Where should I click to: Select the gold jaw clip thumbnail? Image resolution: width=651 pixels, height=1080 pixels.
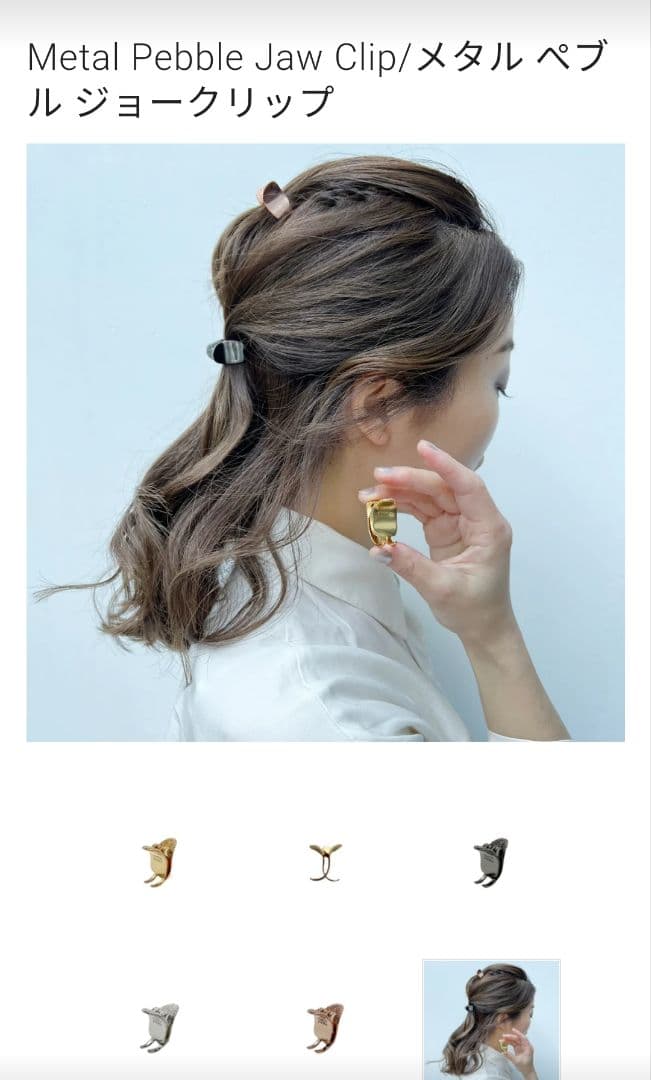tap(160, 861)
